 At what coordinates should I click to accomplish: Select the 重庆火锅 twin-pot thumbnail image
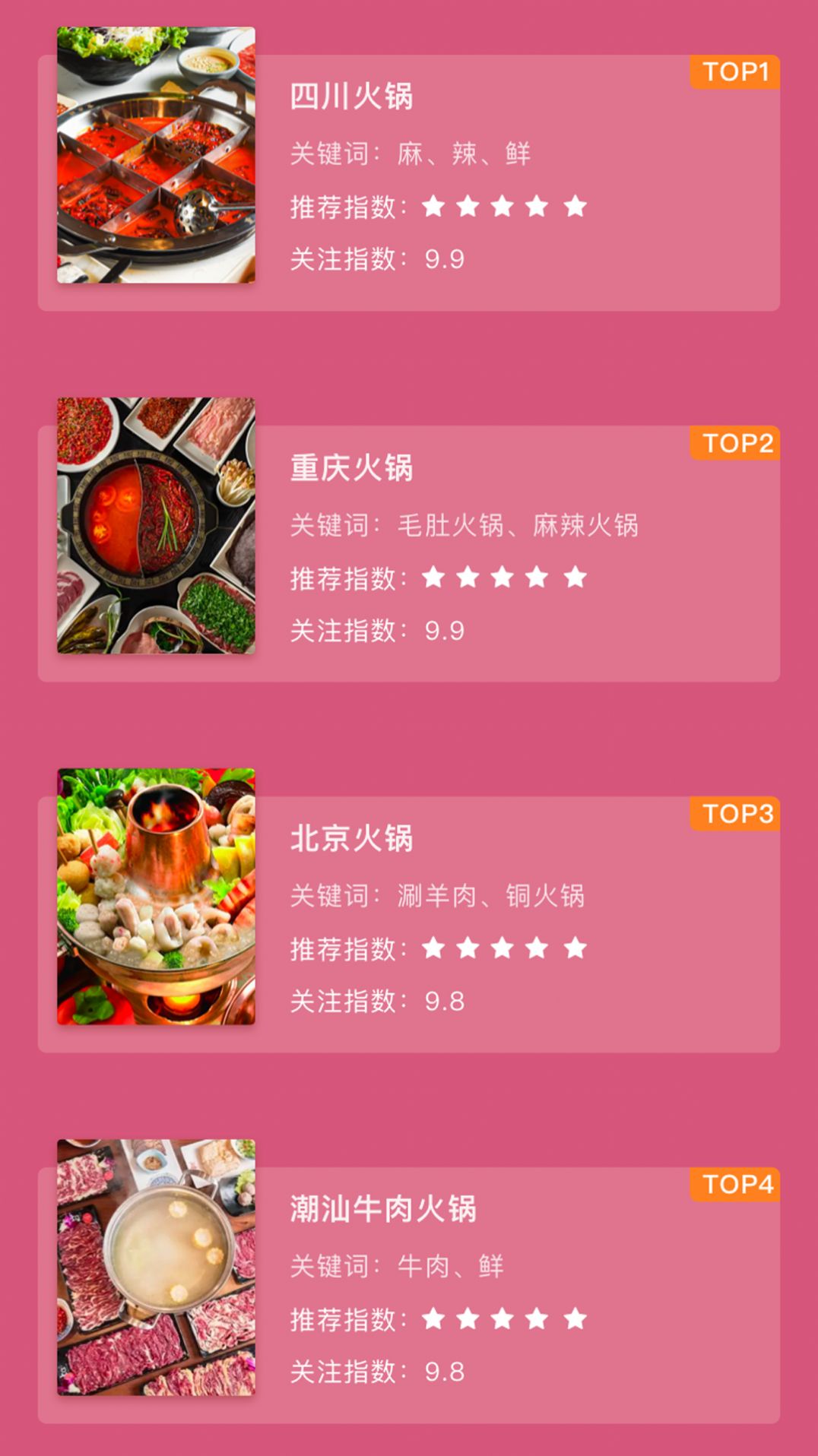click(x=155, y=525)
